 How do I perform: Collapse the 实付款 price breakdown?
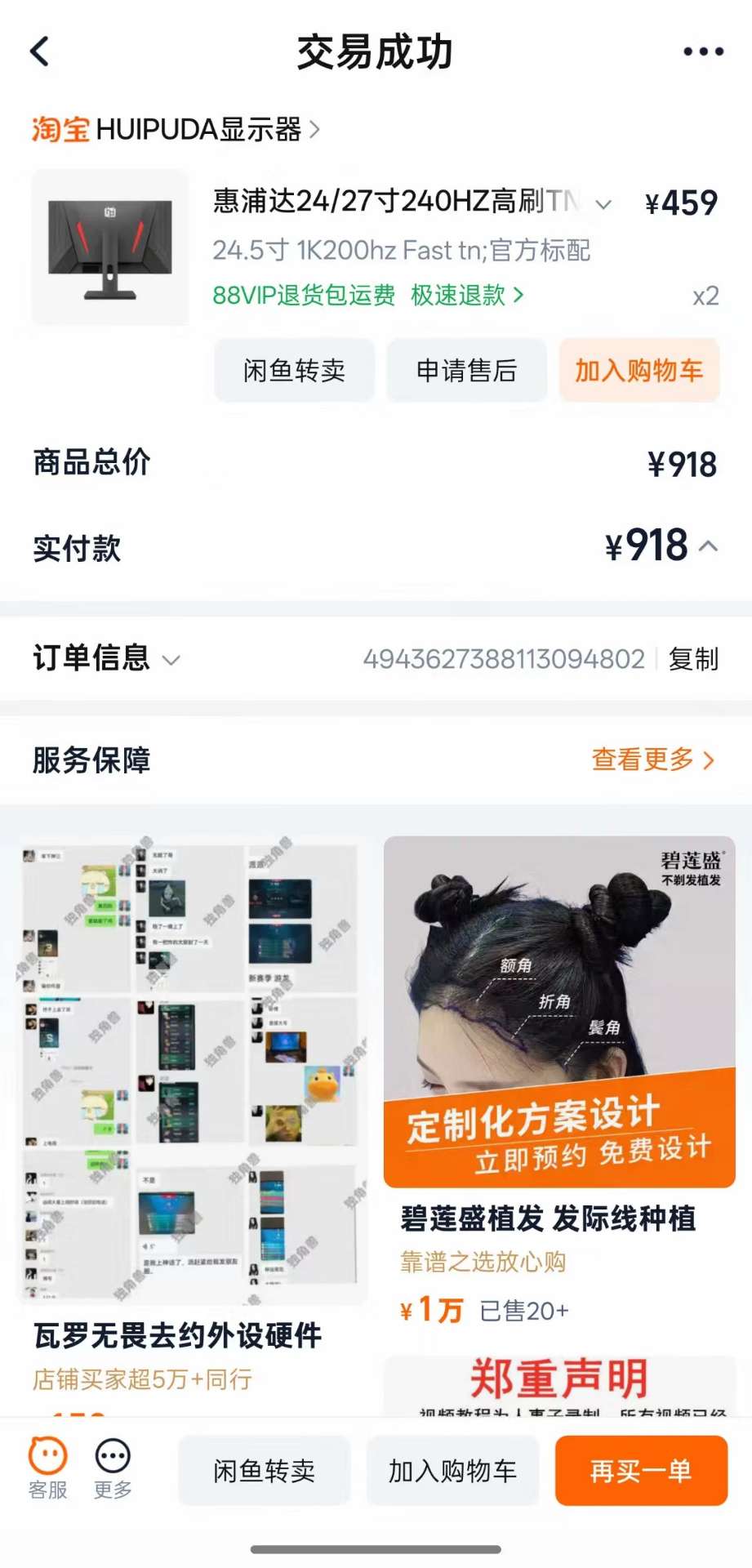click(710, 546)
